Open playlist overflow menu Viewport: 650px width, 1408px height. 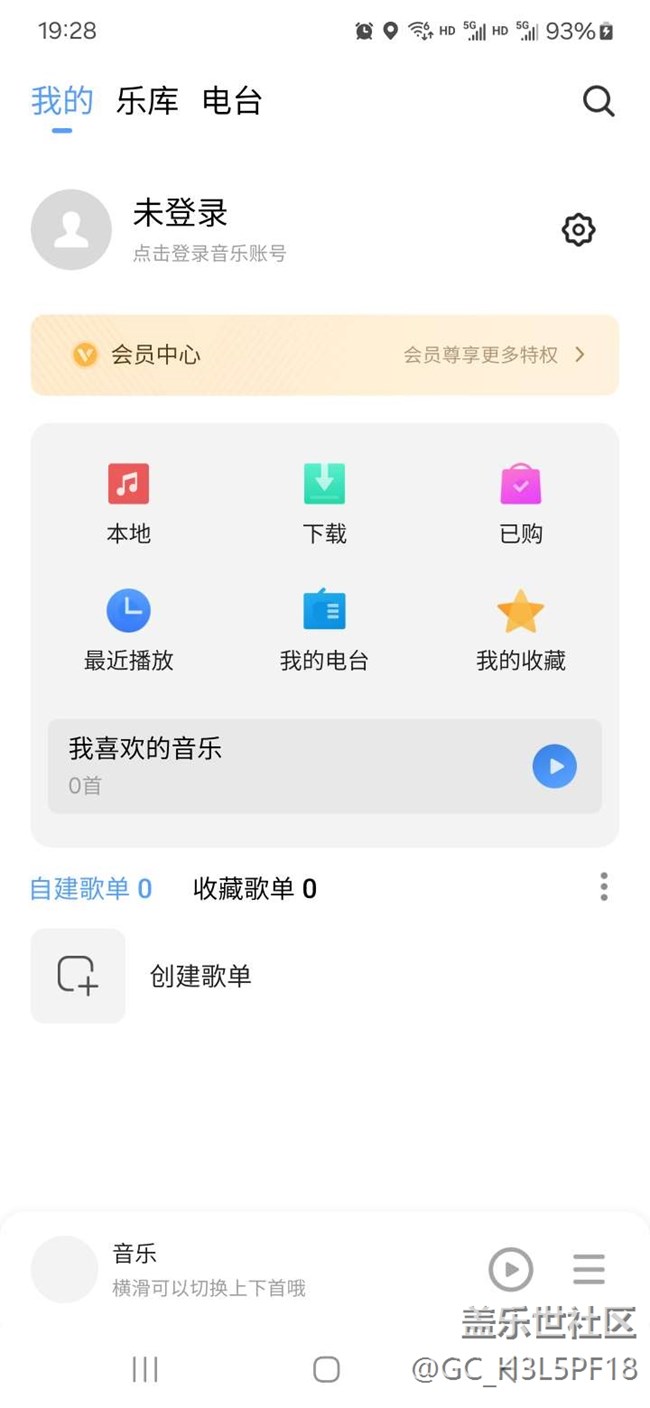click(604, 887)
